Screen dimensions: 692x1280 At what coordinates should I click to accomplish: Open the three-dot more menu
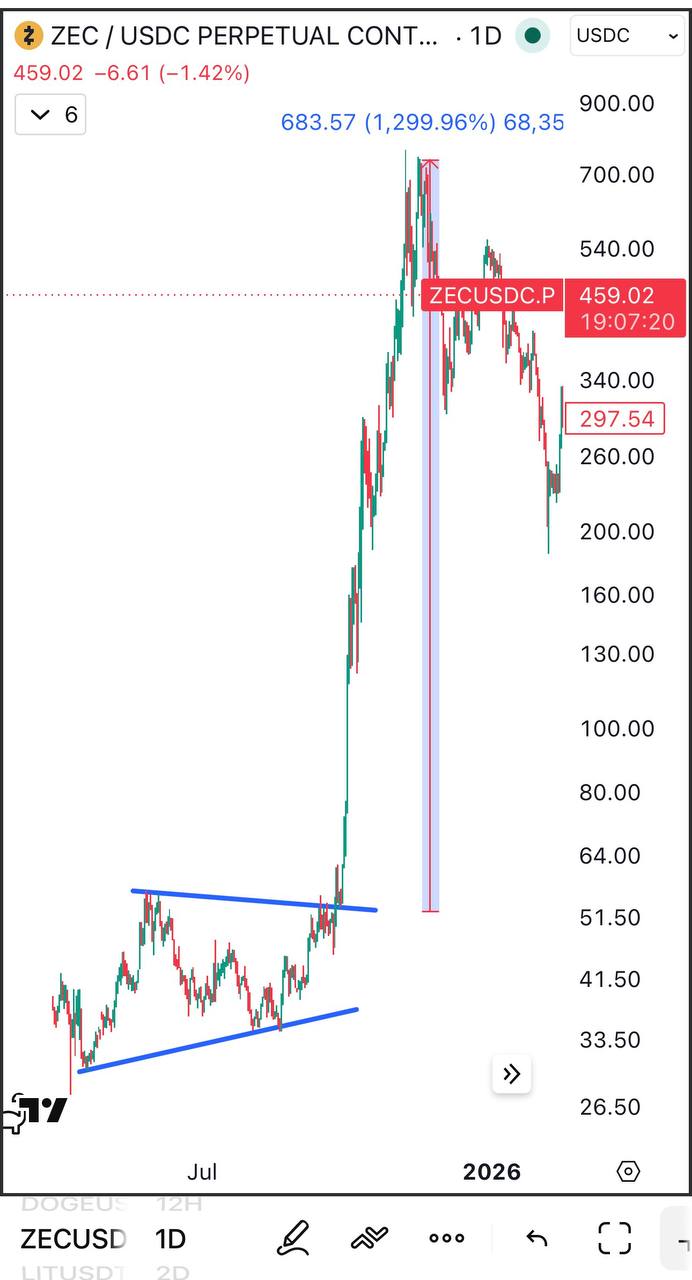pyautogui.click(x=446, y=1238)
